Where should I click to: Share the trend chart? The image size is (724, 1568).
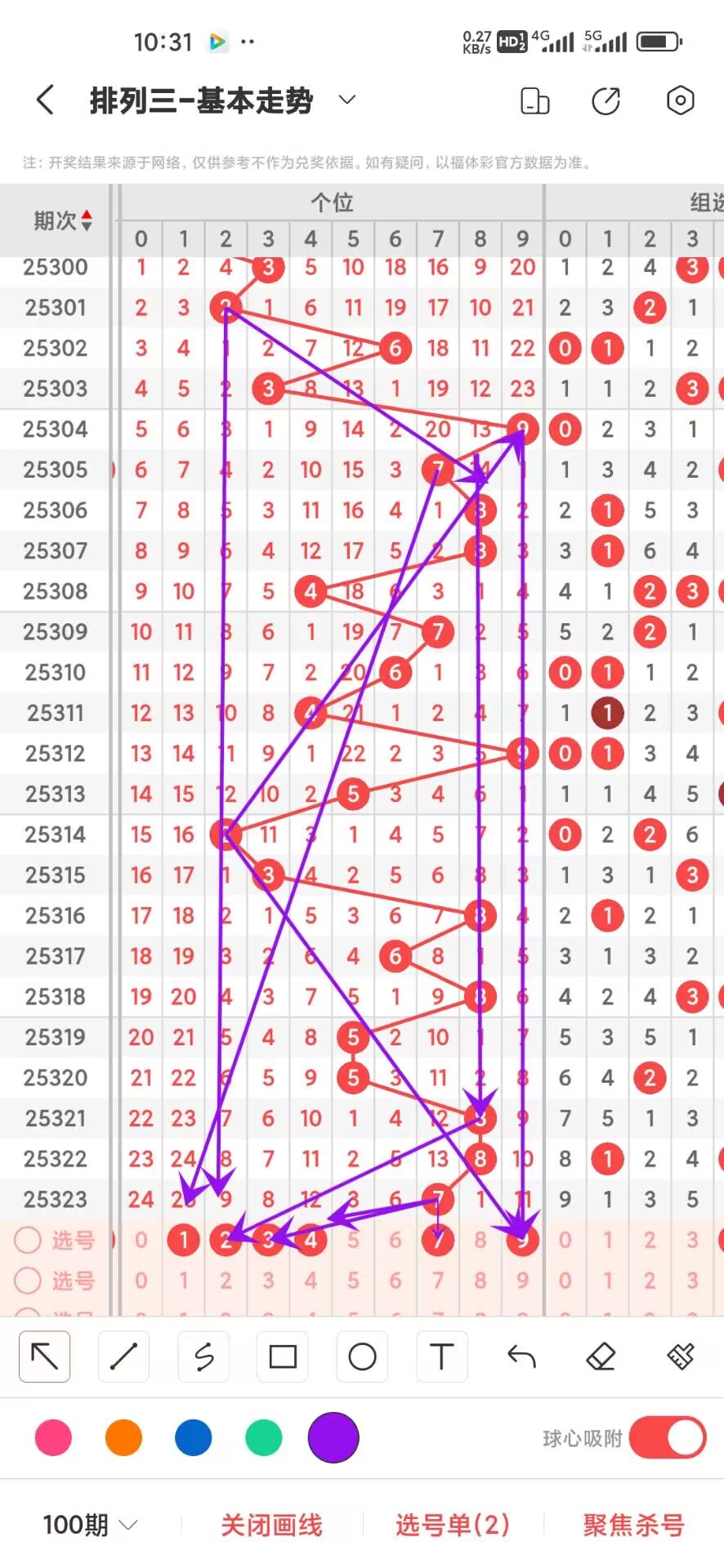pos(606,101)
